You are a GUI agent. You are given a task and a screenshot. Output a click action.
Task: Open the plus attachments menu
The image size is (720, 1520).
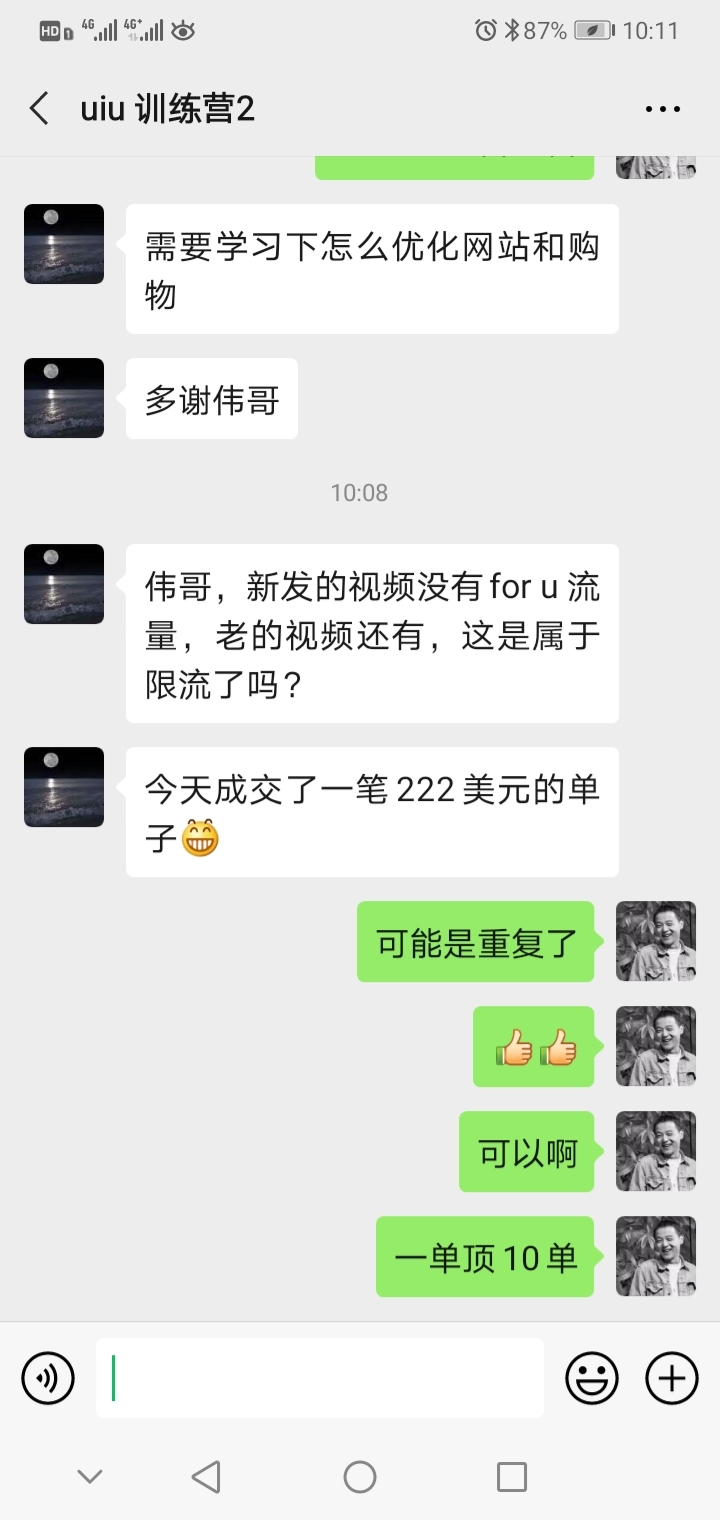(x=672, y=1378)
